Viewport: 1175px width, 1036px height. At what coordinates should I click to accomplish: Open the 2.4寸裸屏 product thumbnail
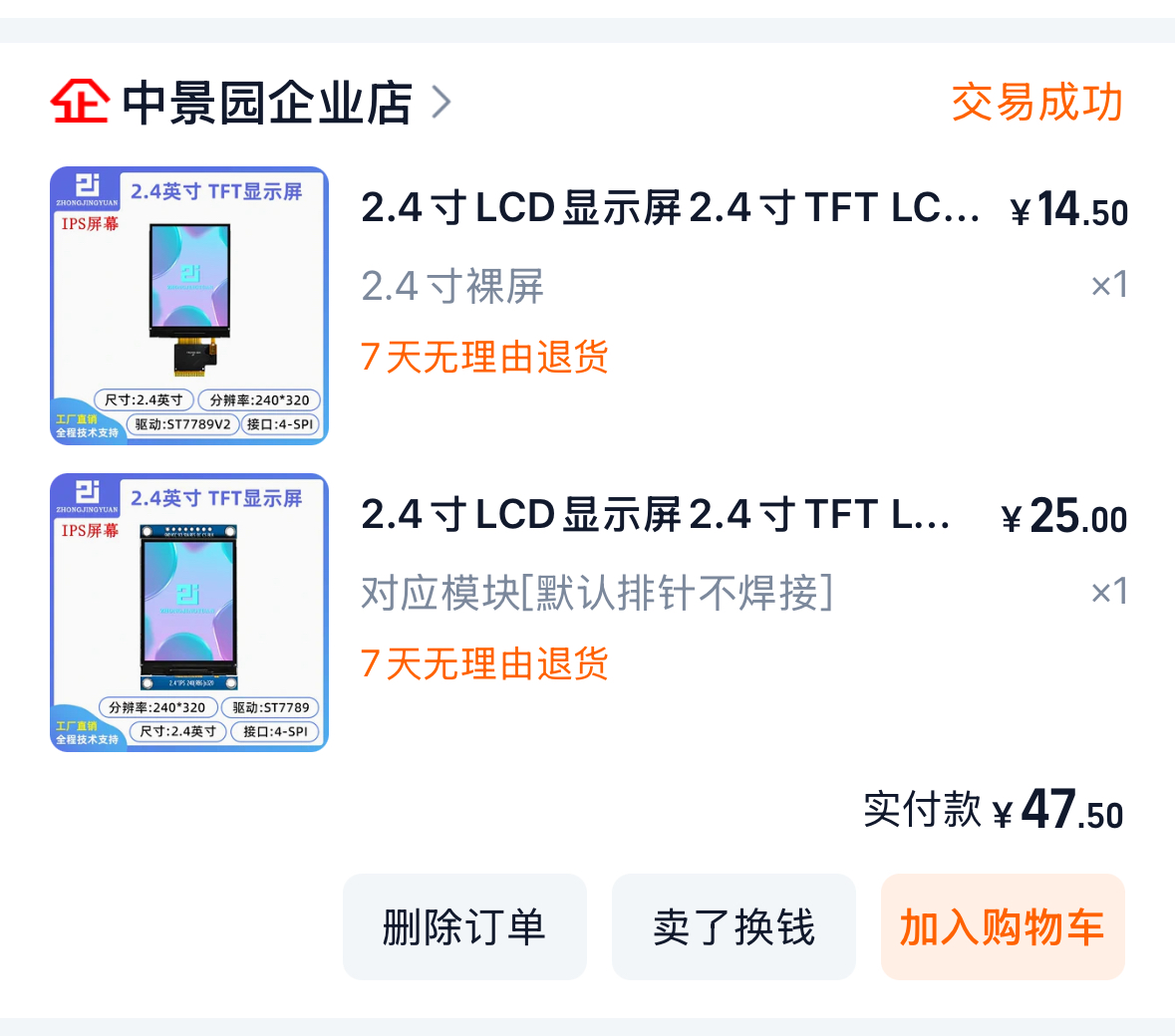pyautogui.click(x=189, y=306)
